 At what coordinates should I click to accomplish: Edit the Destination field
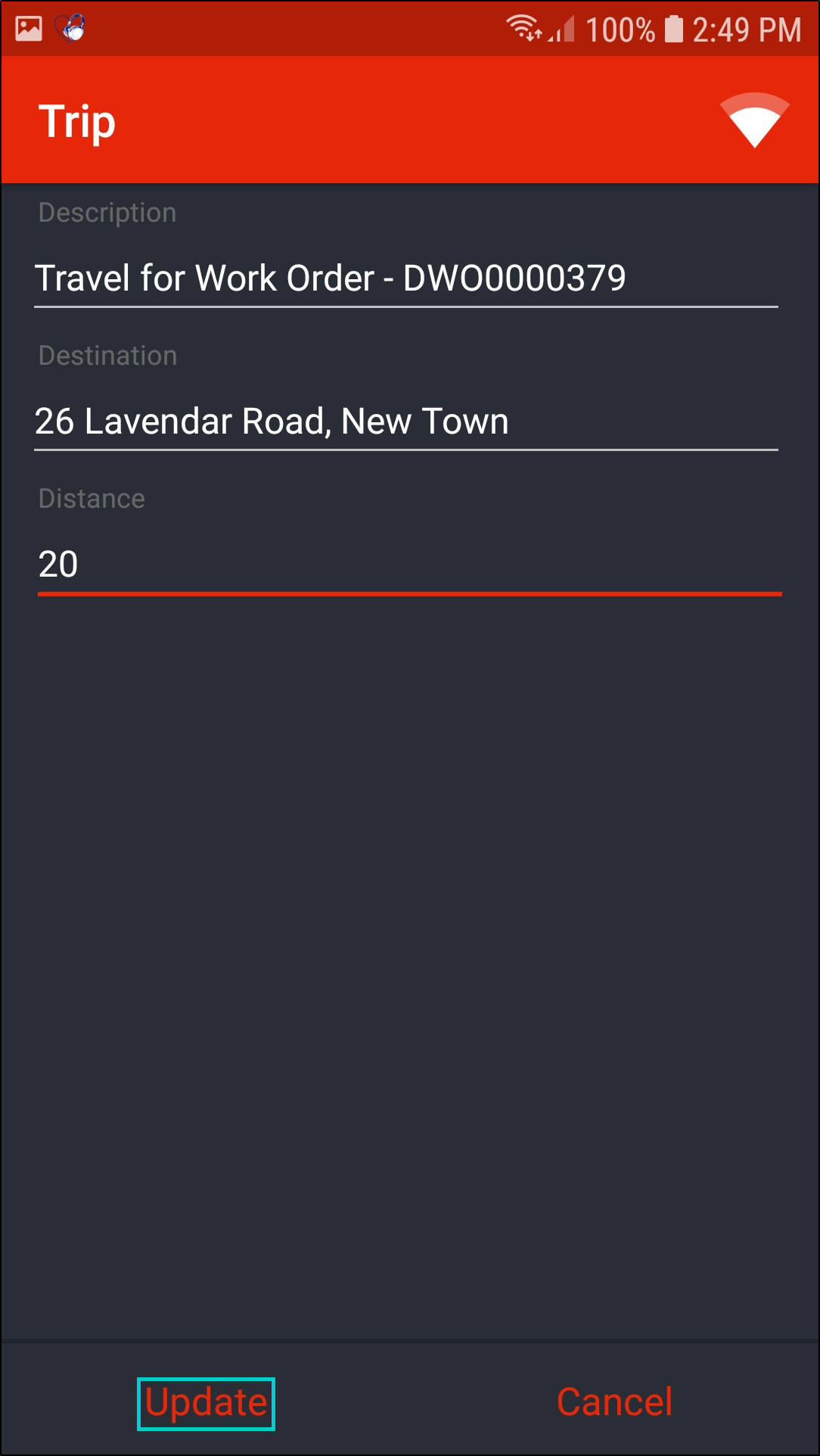click(405, 422)
